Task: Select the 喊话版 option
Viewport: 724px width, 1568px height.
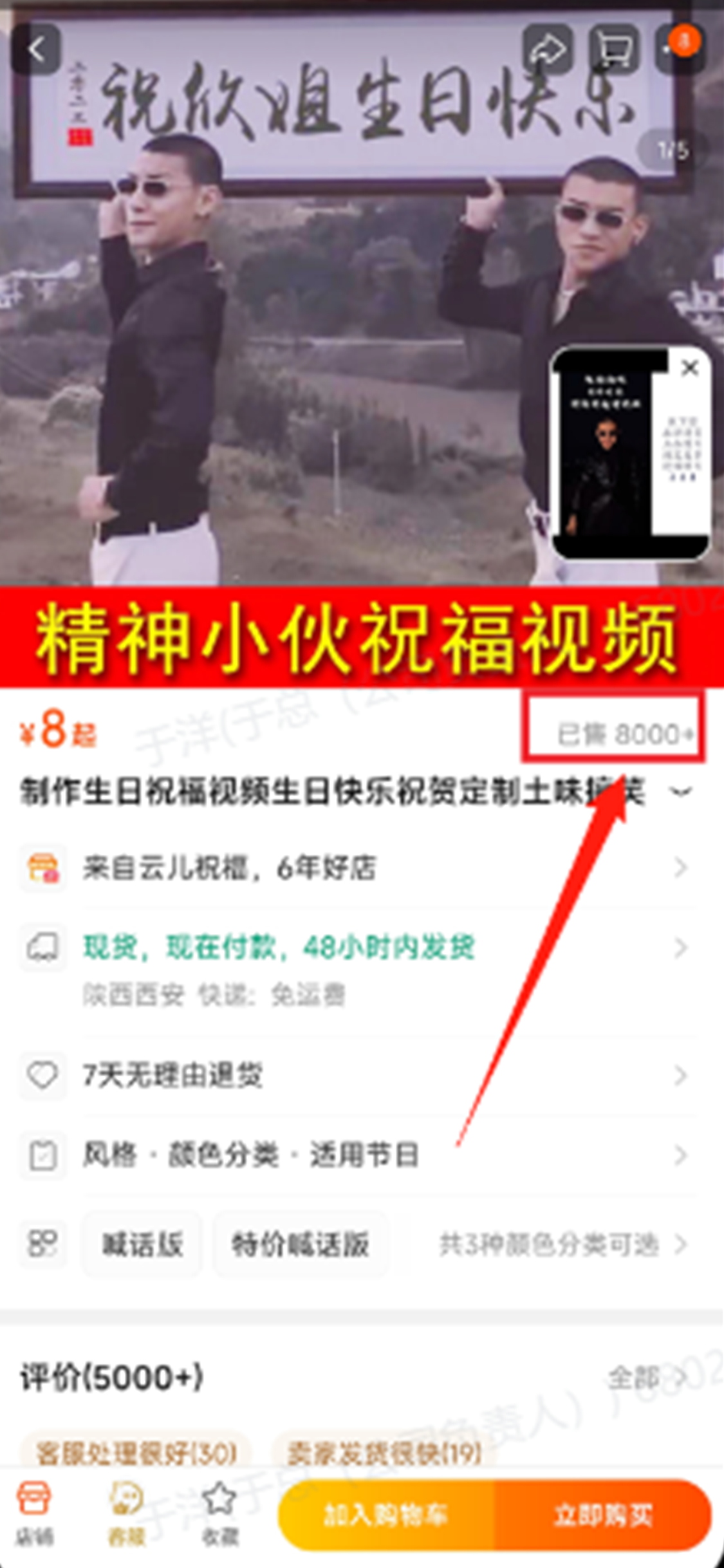Action: [x=142, y=1244]
